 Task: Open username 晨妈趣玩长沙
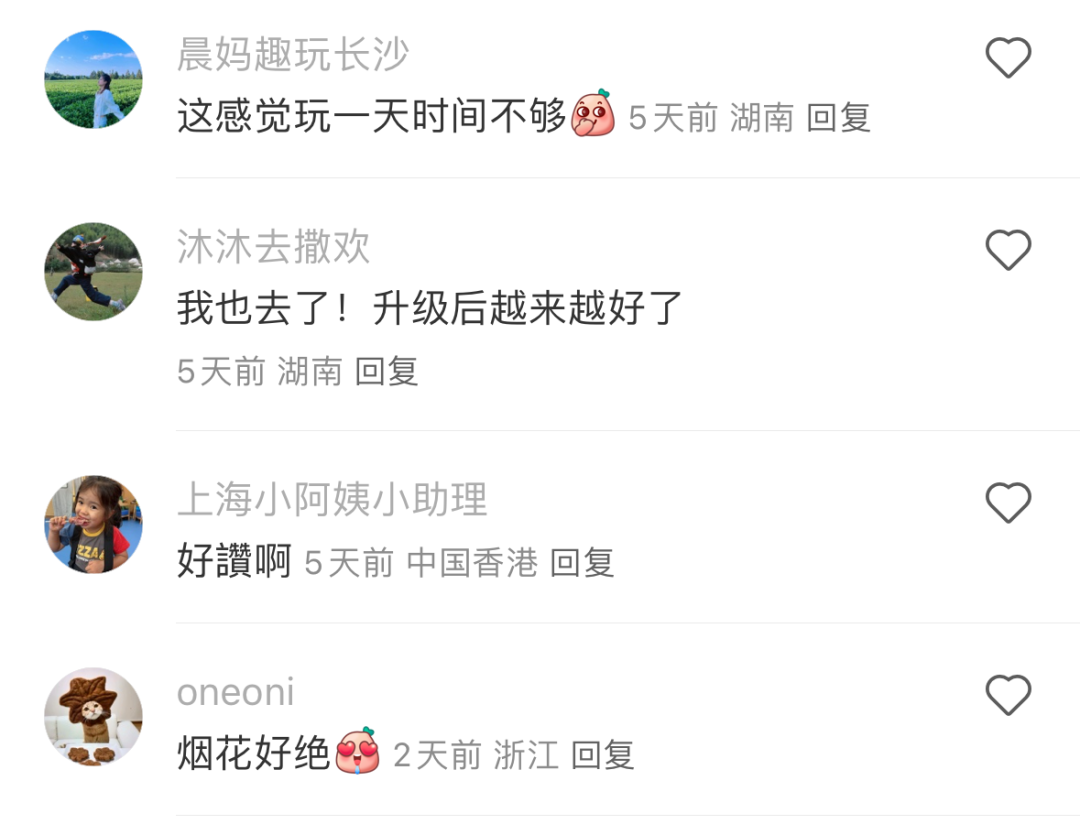[x=293, y=55]
